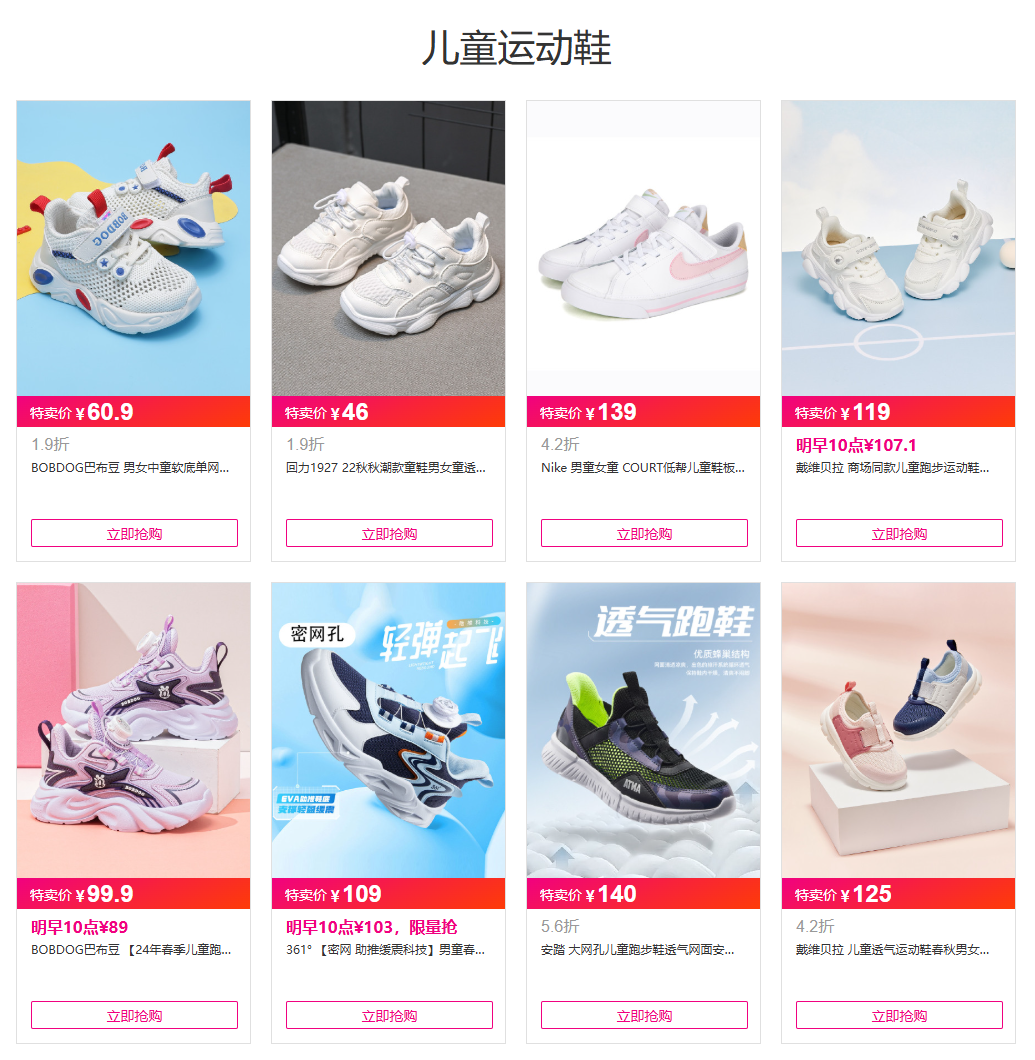Buy the 回力1927 ¥46 shoes now
Screen dimensions: 1035x1060
point(389,533)
